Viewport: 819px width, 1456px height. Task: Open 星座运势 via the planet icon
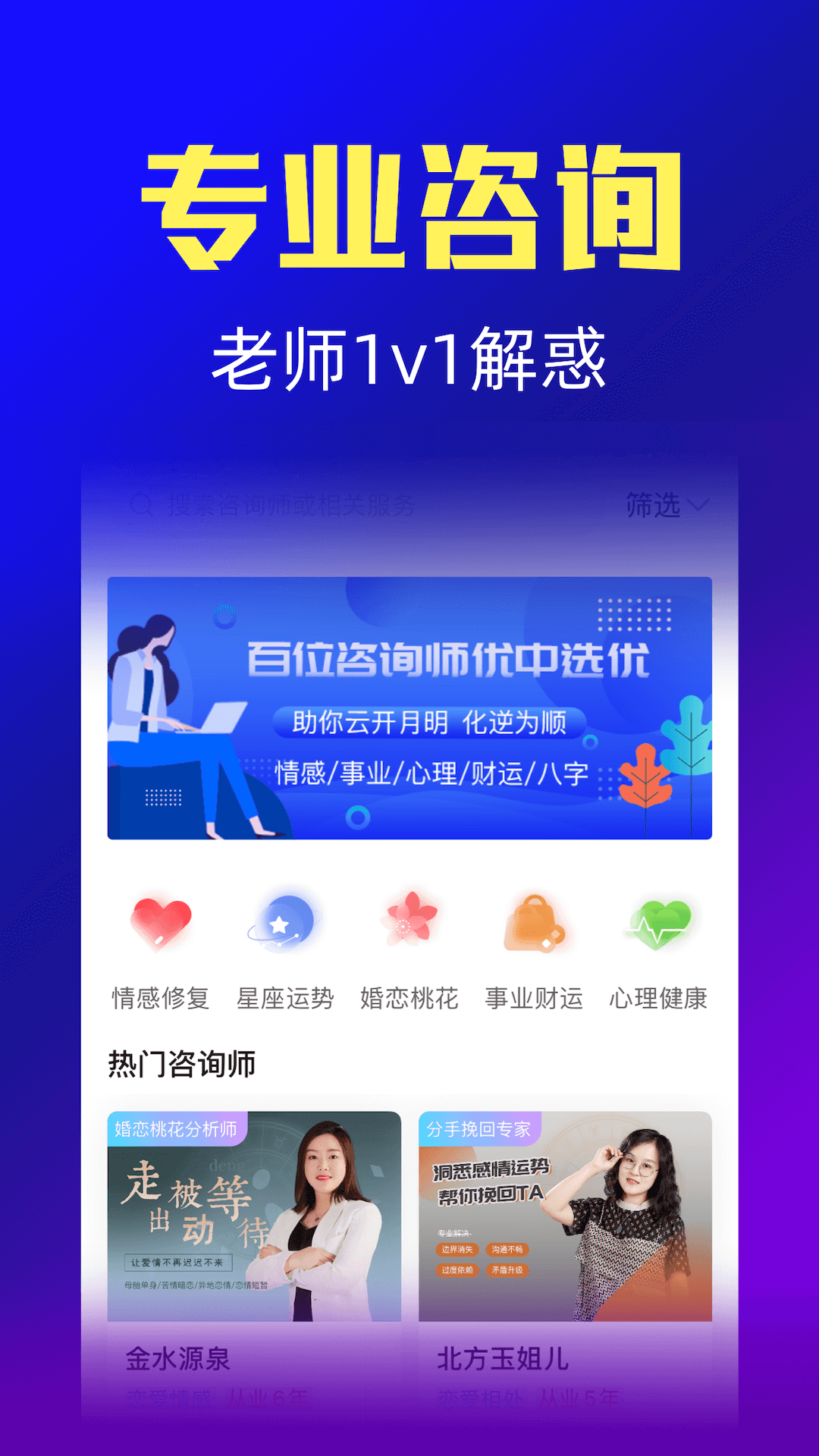pyautogui.click(x=284, y=921)
